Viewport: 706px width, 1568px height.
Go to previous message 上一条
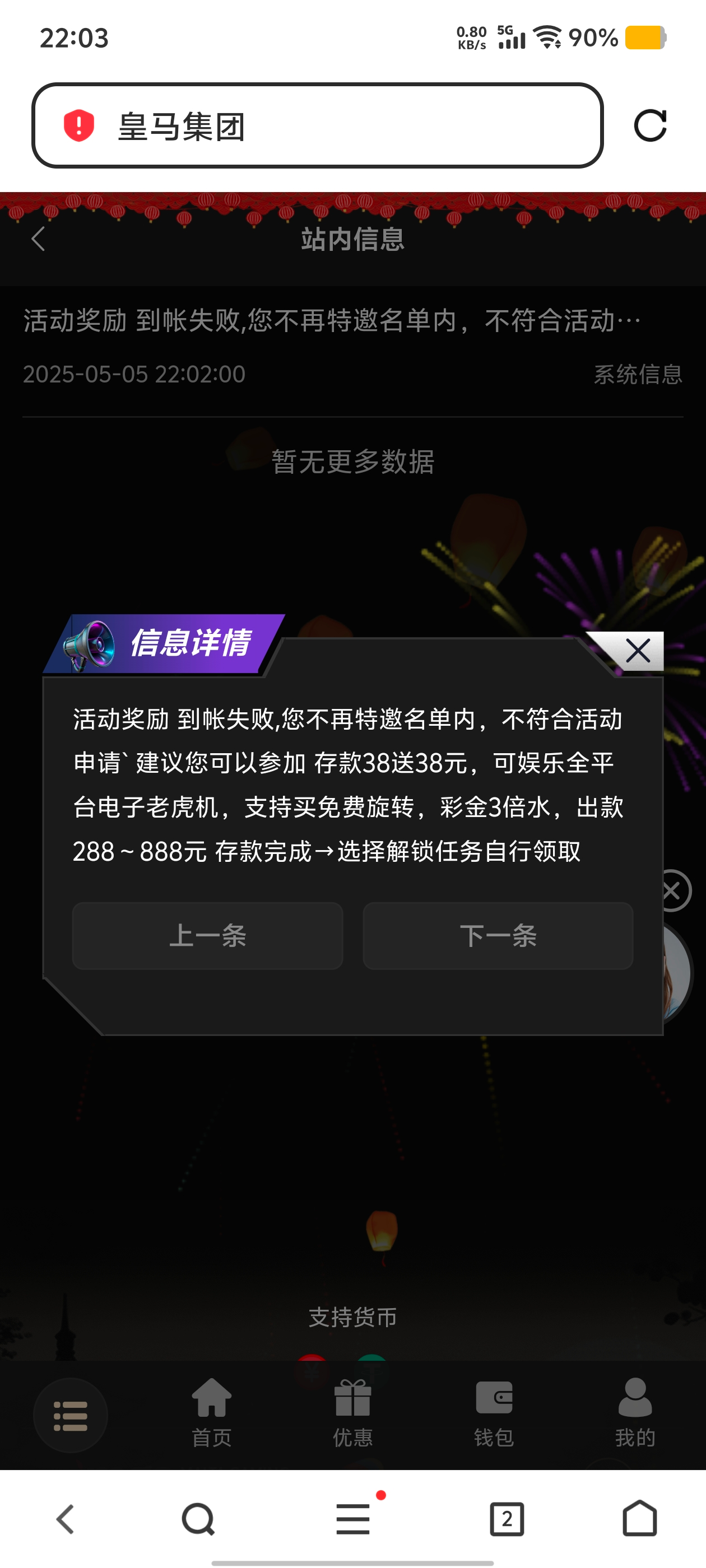click(x=207, y=936)
